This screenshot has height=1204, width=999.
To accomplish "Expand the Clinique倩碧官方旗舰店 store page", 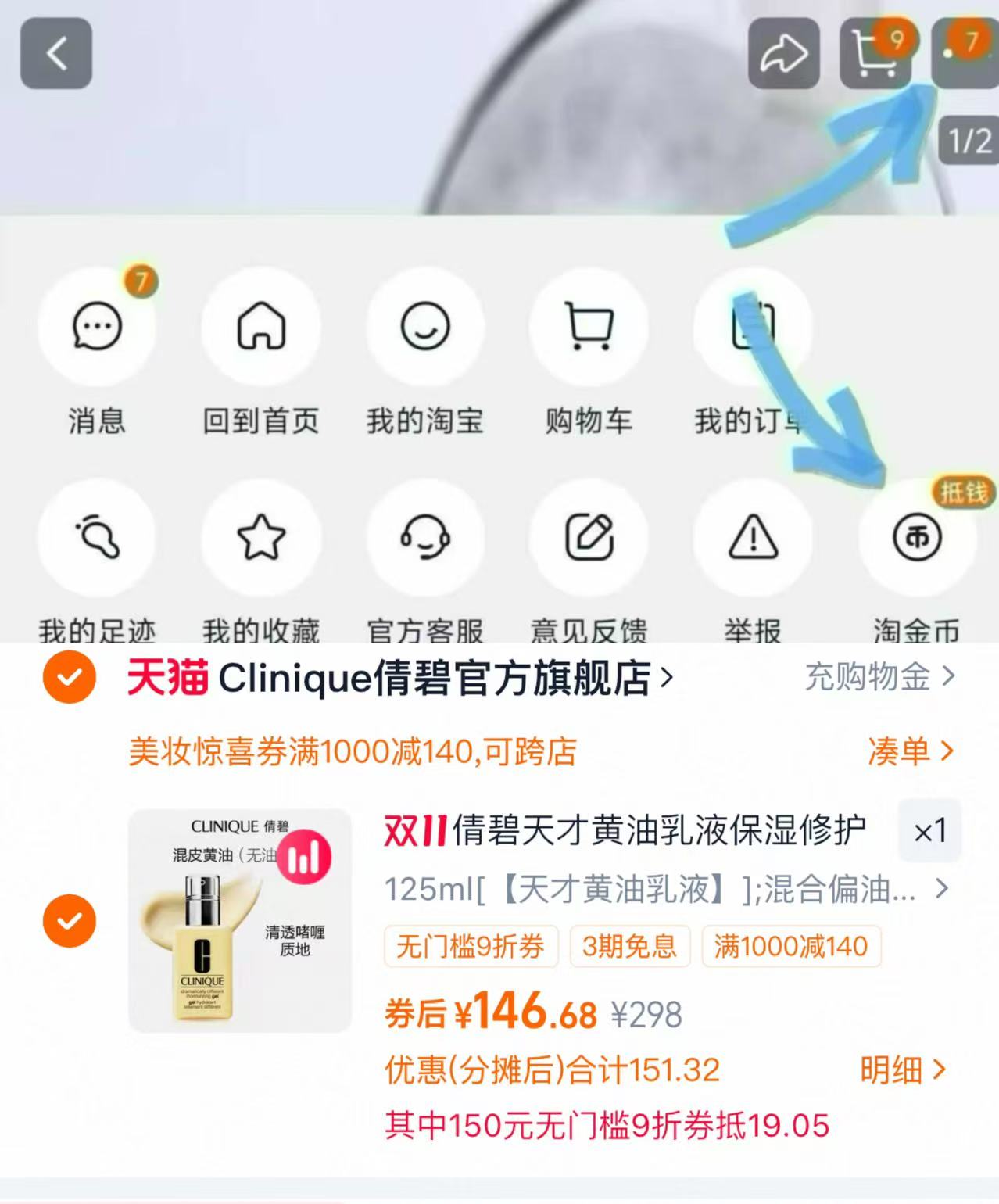I will [399, 679].
